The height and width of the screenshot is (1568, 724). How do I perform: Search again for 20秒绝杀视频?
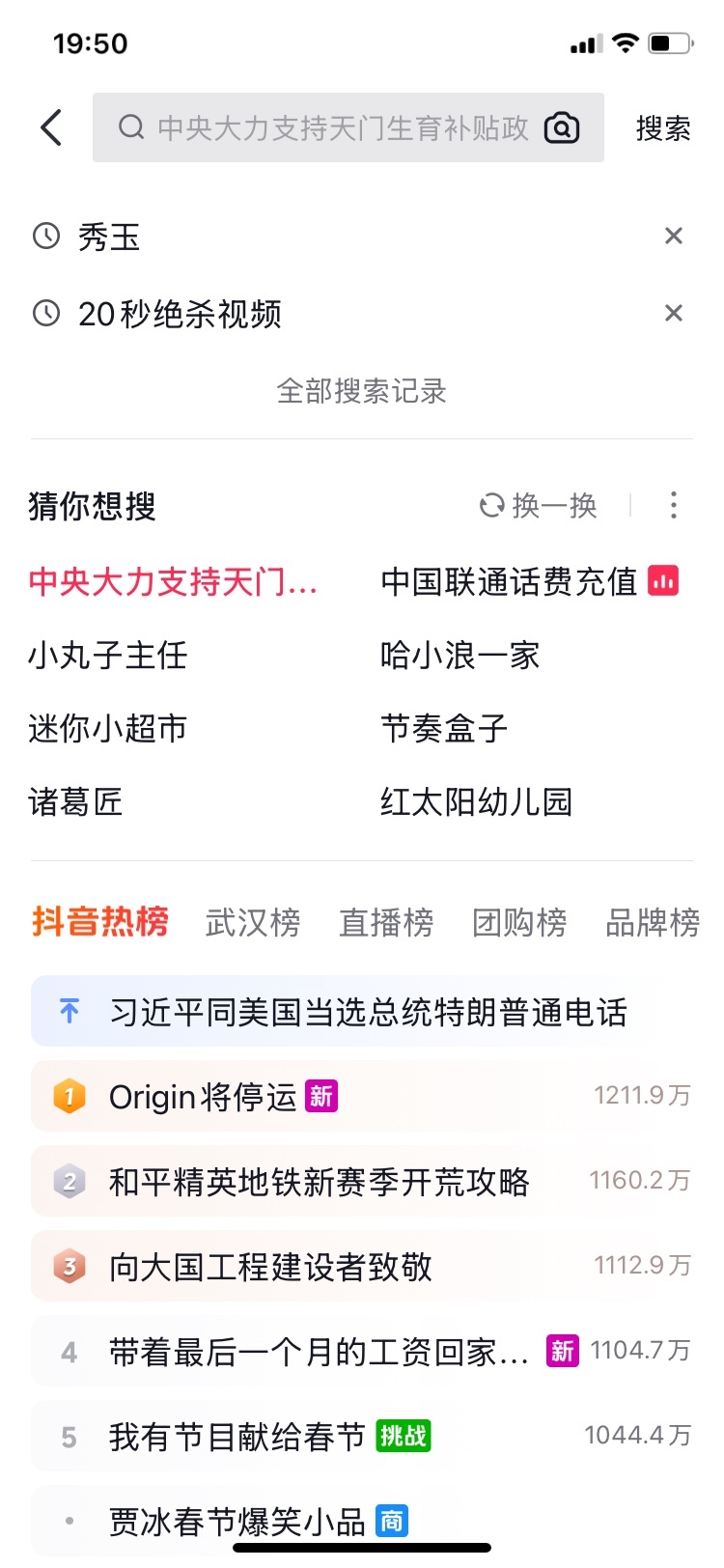click(180, 314)
